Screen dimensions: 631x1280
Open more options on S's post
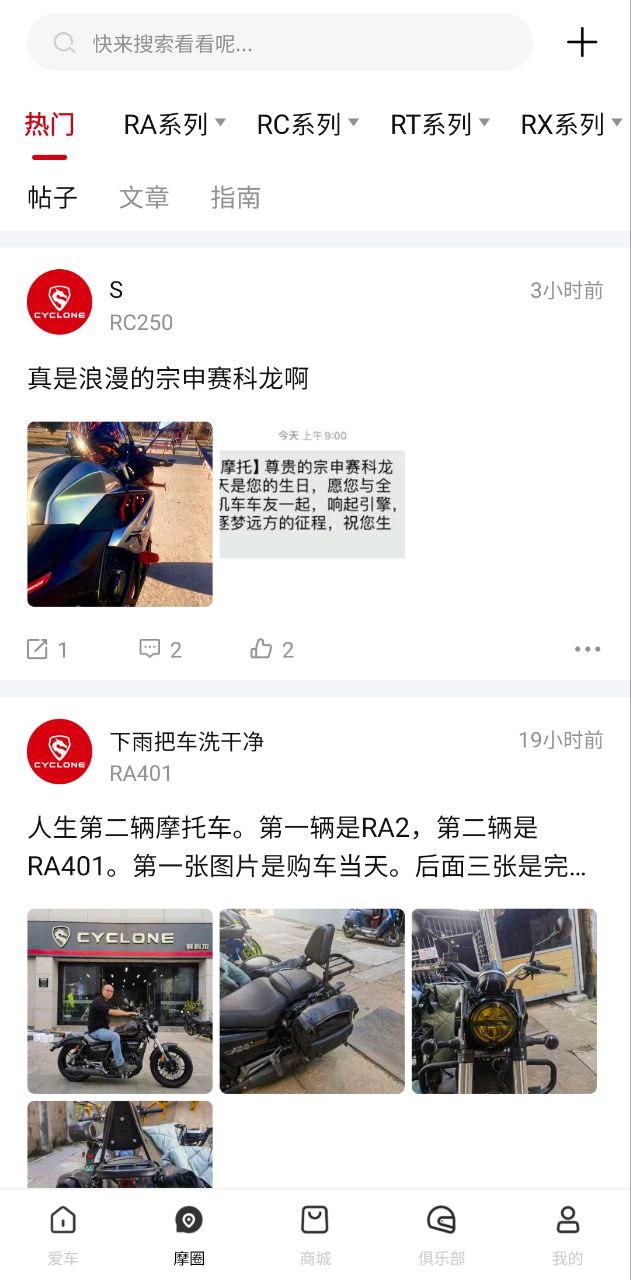coord(587,650)
